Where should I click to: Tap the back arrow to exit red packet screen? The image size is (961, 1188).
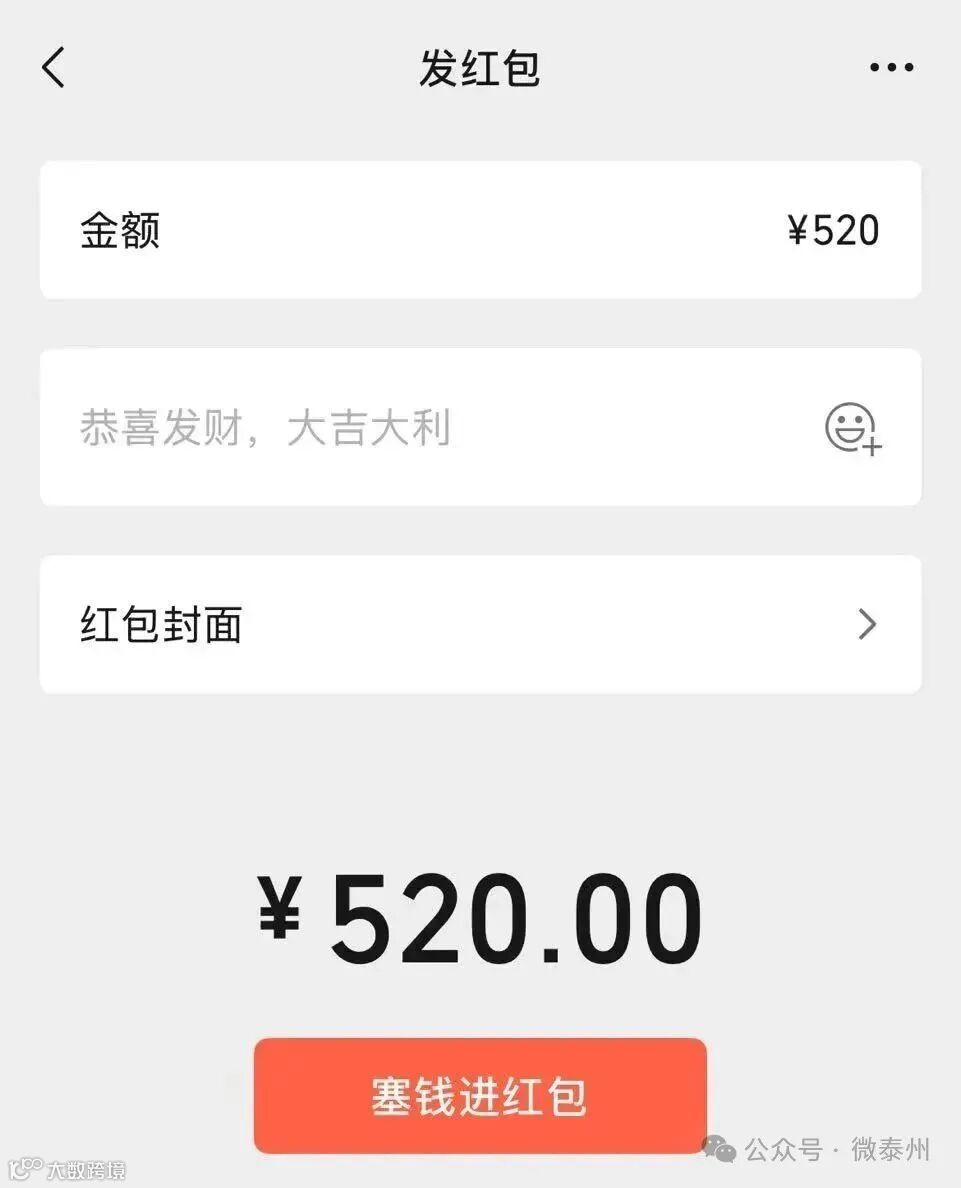(x=53, y=68)
